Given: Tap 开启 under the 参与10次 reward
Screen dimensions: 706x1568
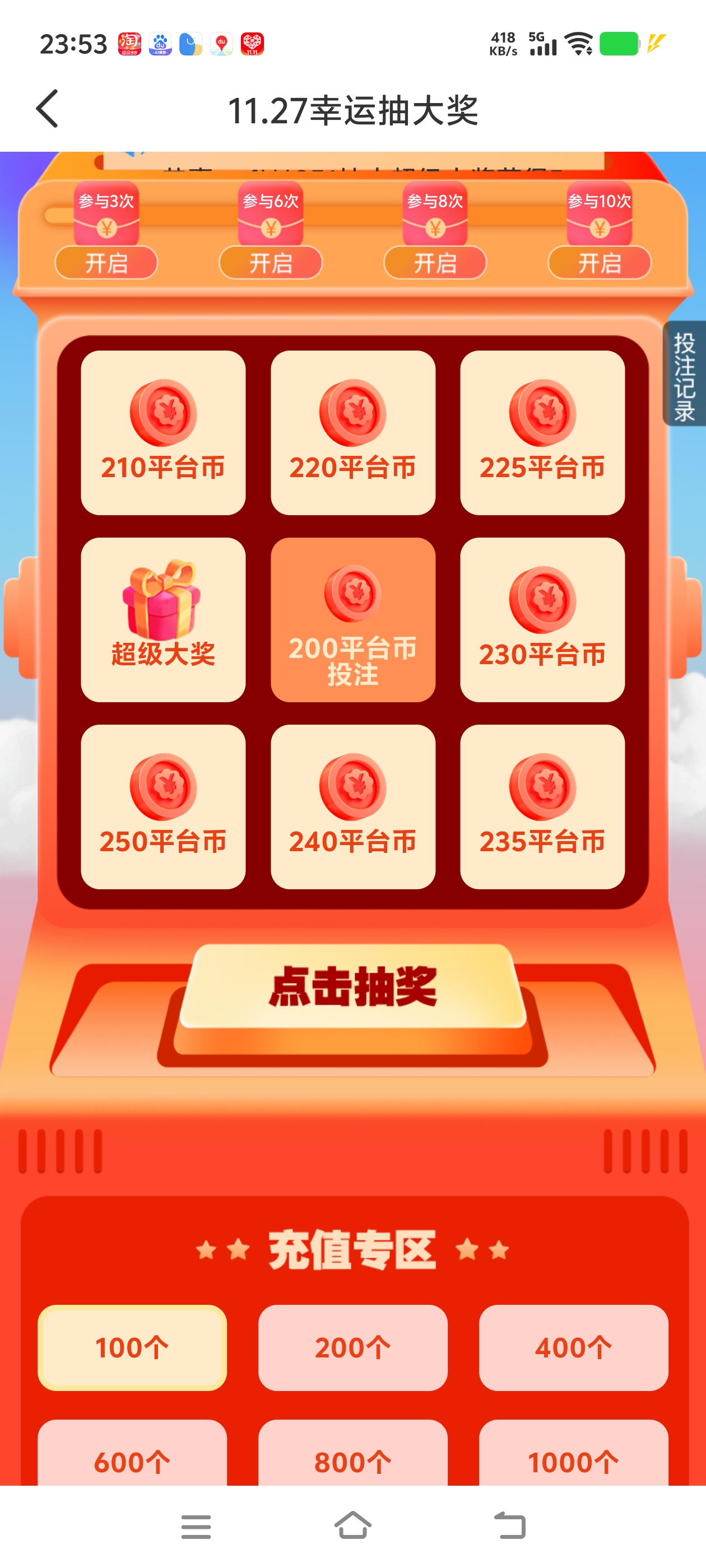Looking at the screenshot, I should (600, 263).
